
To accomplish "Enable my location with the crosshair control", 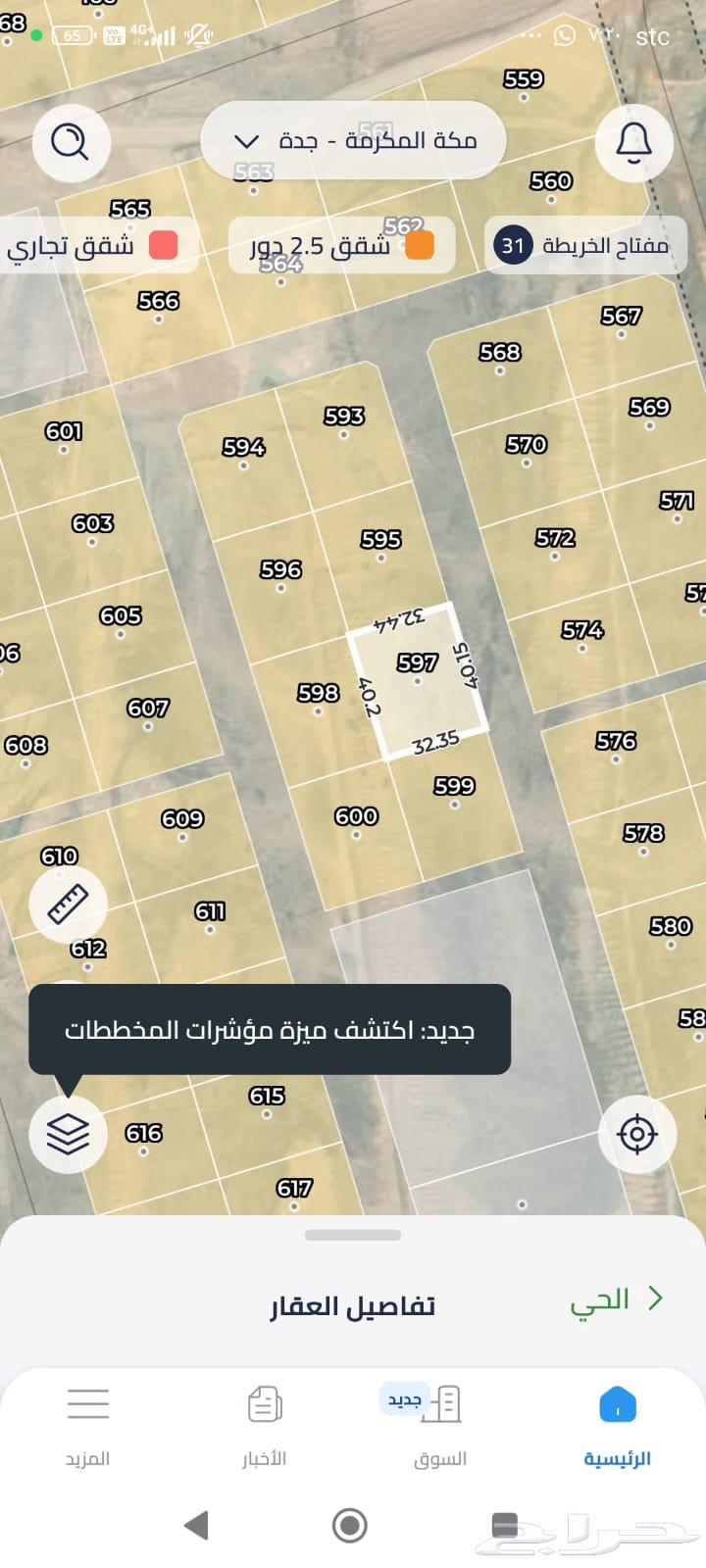I will [x=637, y=1134].
